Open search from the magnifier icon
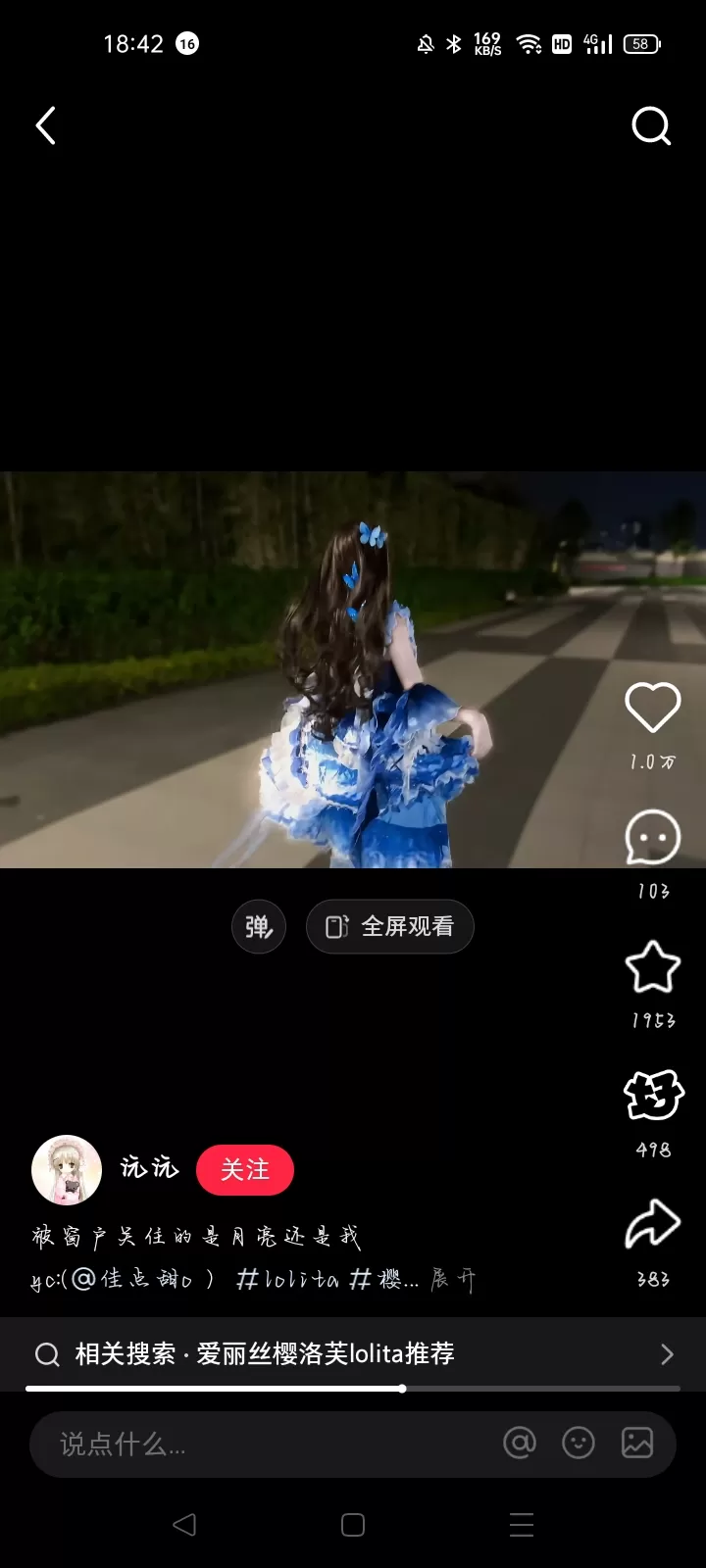The height and width of the screenshot is (1568, 706). [x=651, y=126]
